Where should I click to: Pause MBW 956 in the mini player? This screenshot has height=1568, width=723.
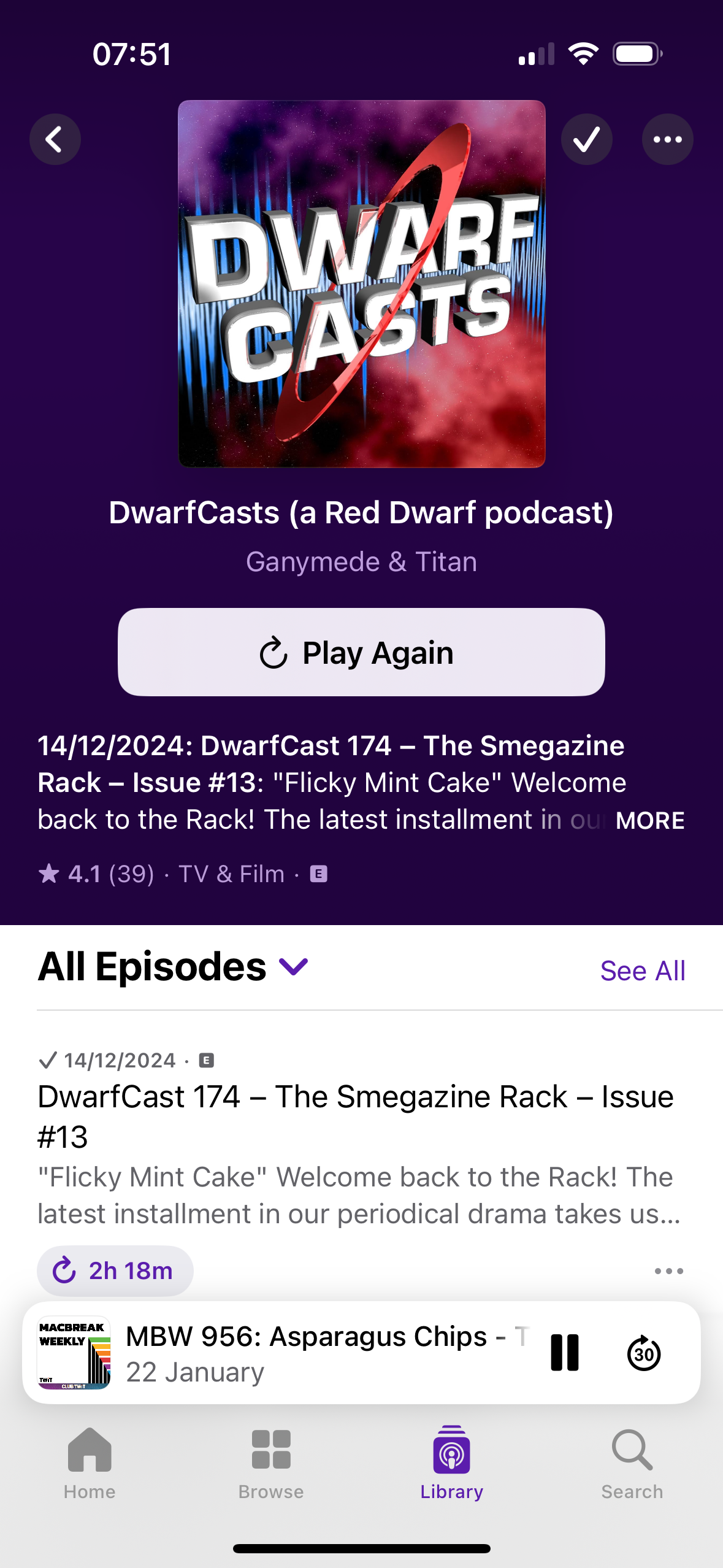click(565, 1353)
